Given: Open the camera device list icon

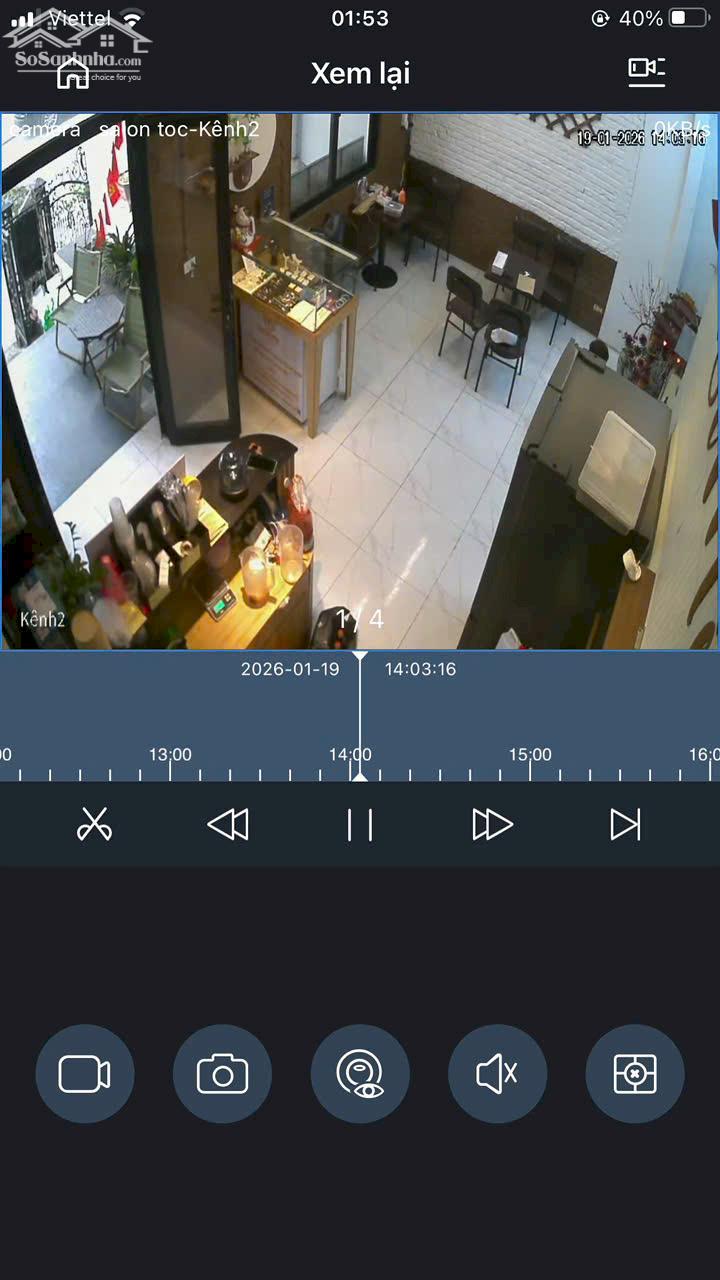Looking at the screenshot, I should [646, 71].
